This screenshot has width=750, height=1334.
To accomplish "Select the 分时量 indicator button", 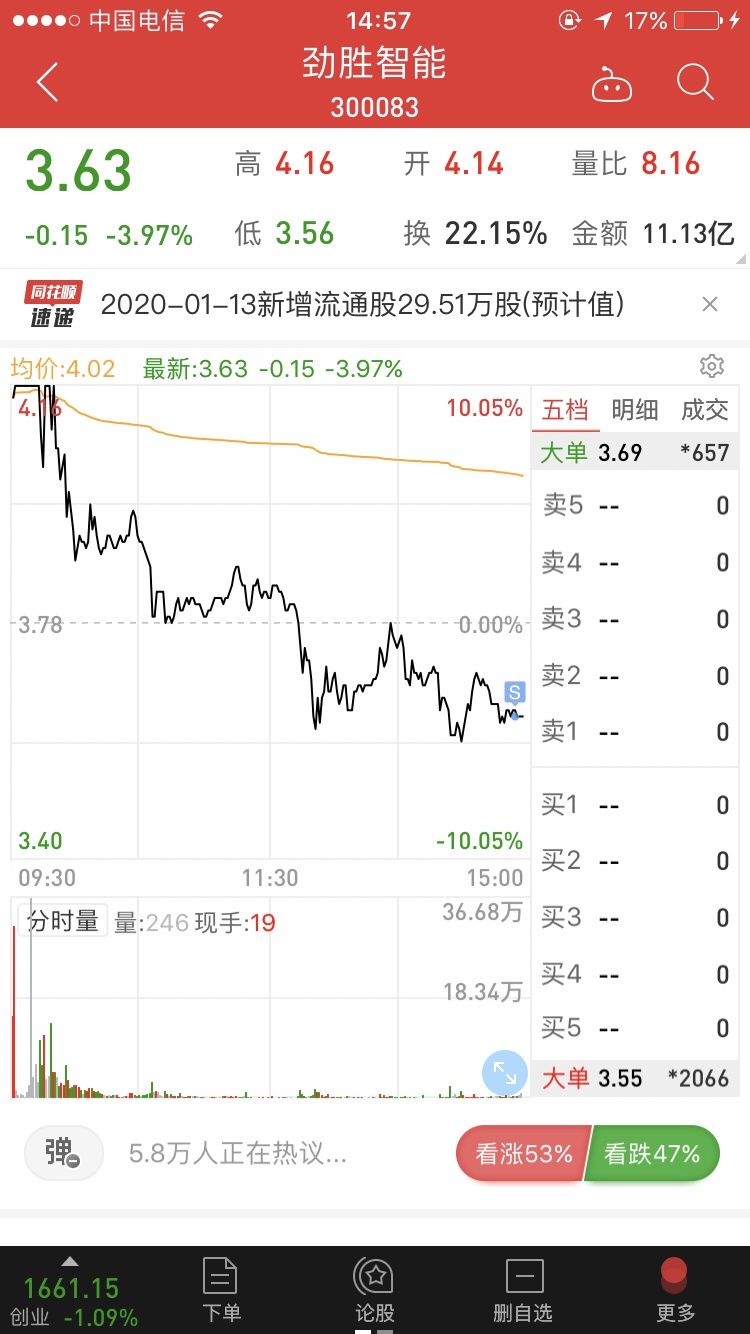I will 63,921.
